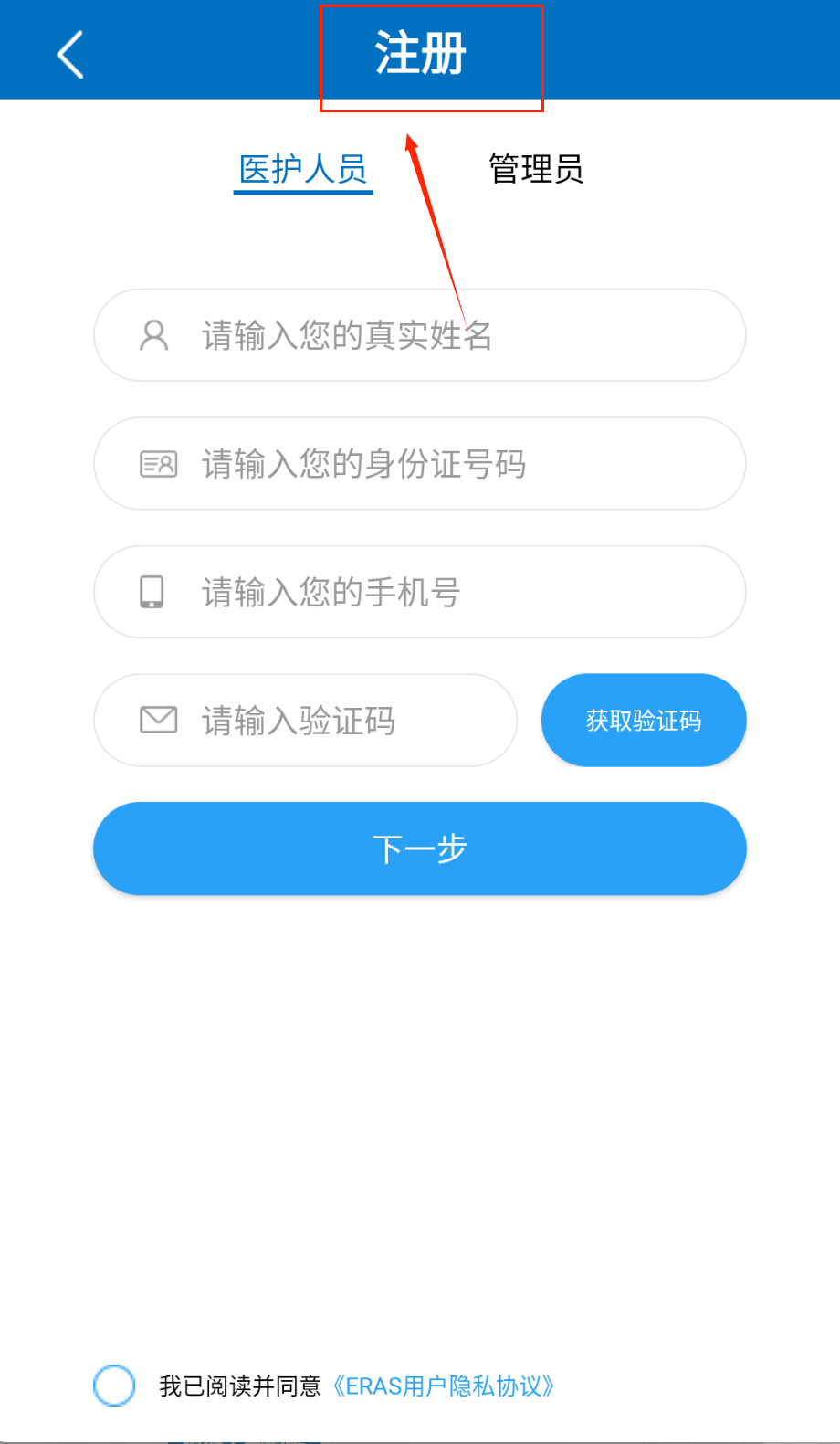Switch to the 管理员 tab
This screenshot has height=1444, width=840.
pos(536,170)
